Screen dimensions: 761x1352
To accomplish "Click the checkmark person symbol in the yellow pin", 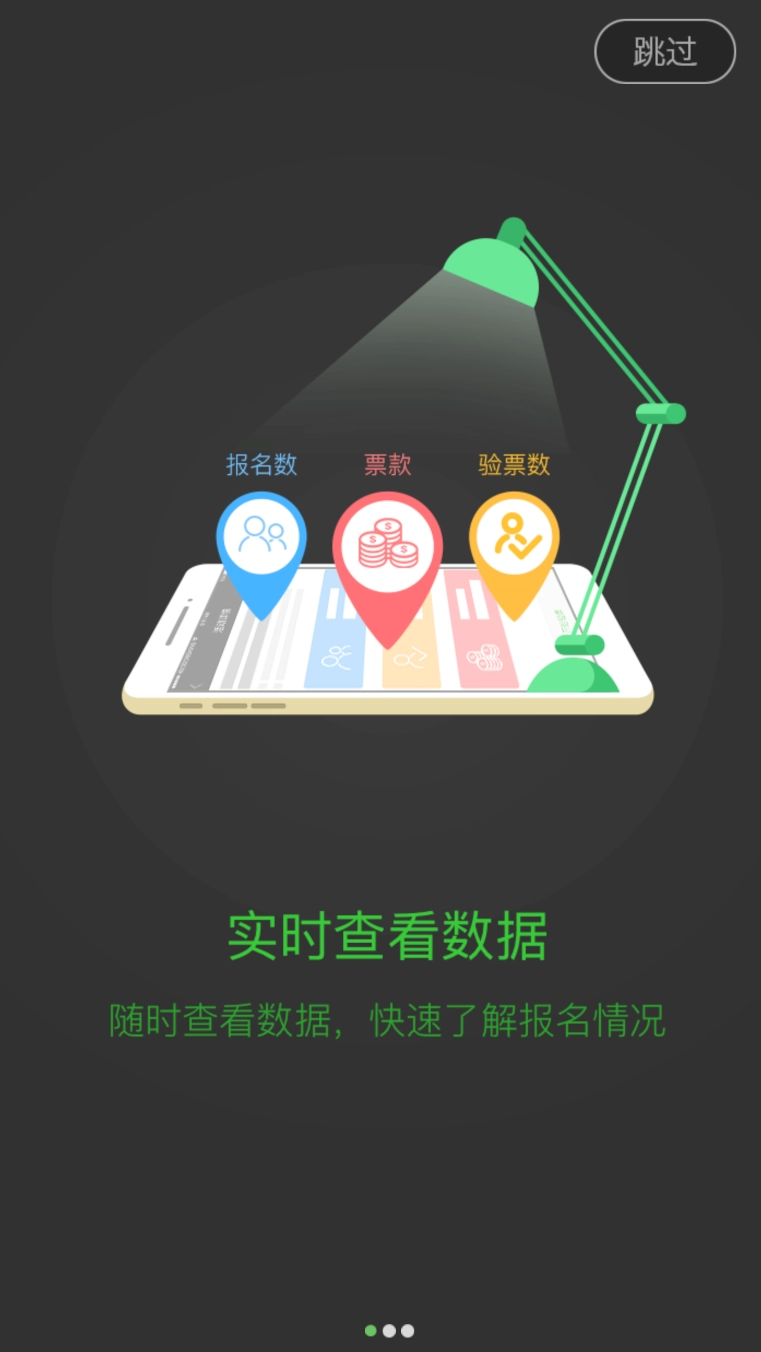I will pos(514,535).
